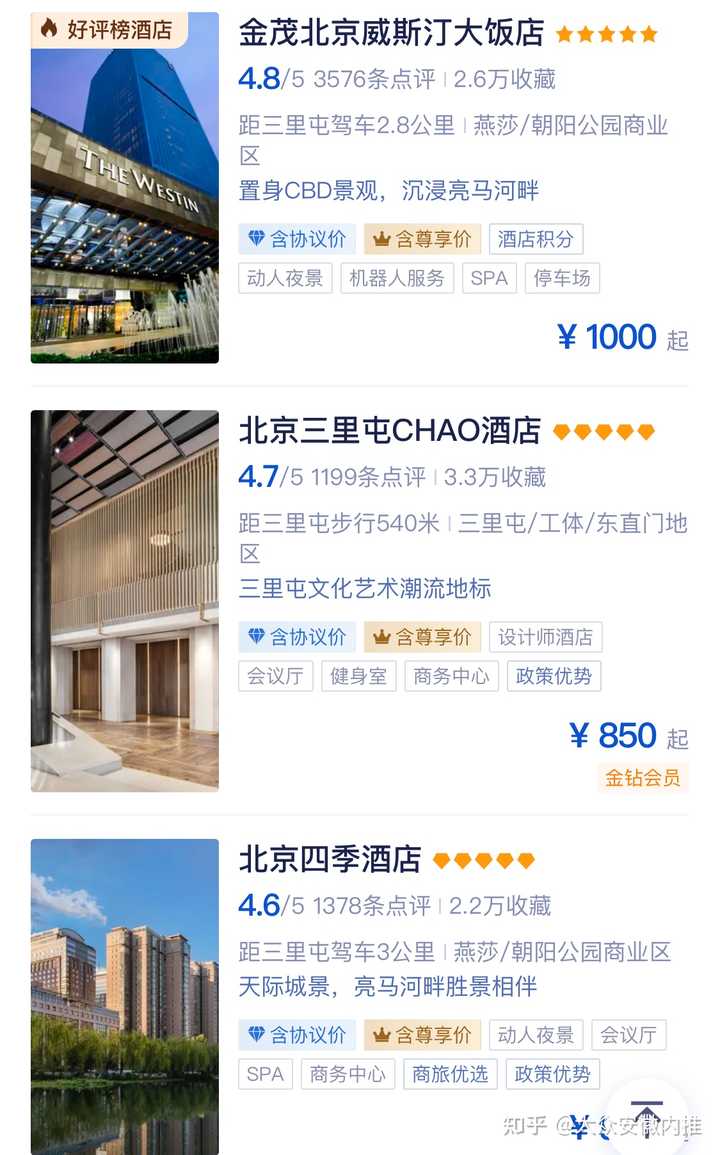Expand the 商旅优选 tag on Four Seasons
This screenshot has height=1155, width=720.
(x=450, y=1075)
